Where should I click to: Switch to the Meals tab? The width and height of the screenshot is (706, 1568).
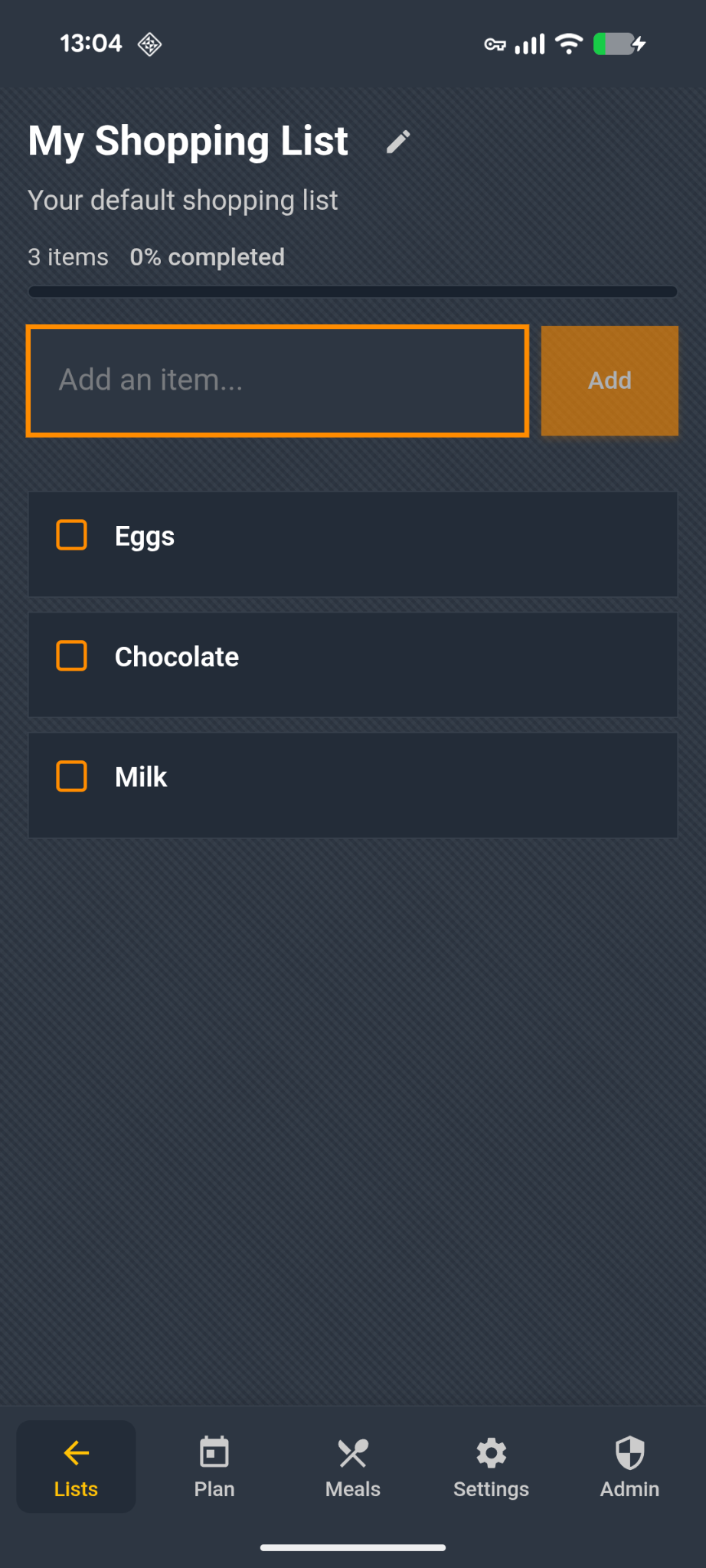coord(352,1466)
